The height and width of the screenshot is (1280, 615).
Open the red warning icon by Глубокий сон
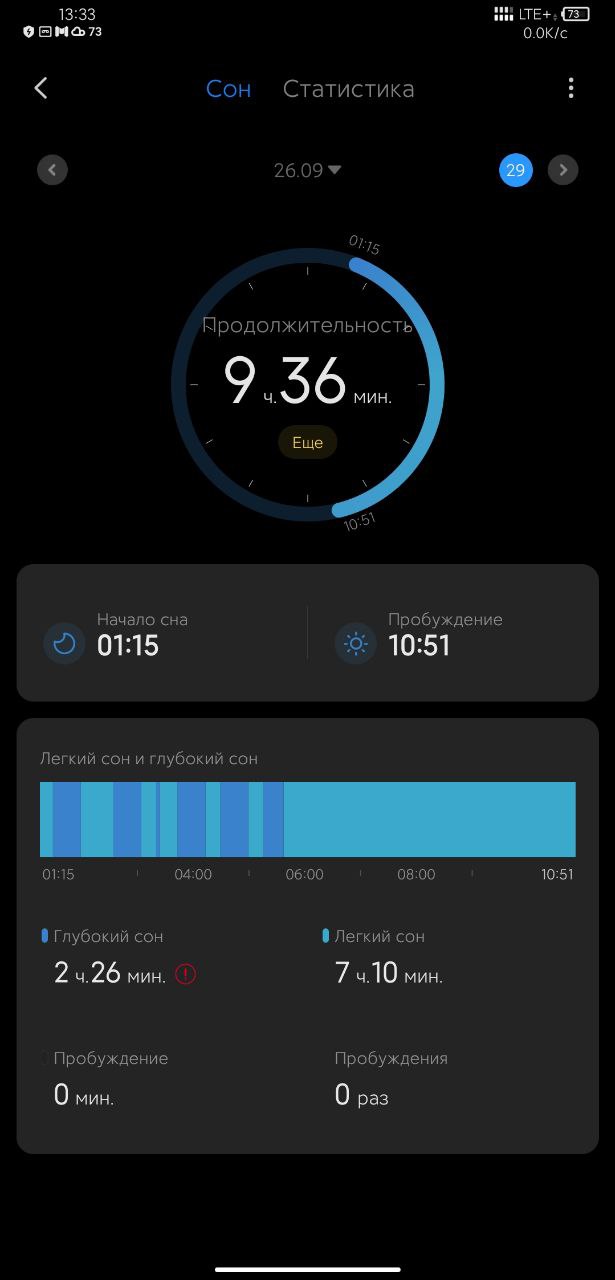click(x=186, y=973)
